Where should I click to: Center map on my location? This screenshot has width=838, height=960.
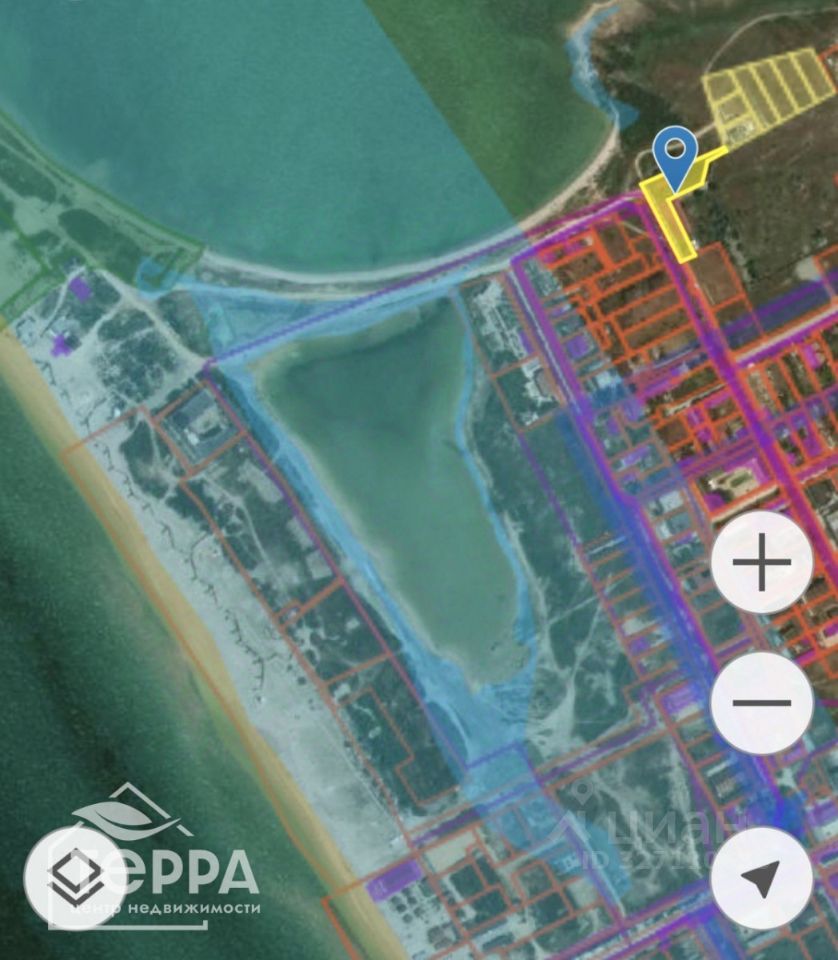(762, 879)
